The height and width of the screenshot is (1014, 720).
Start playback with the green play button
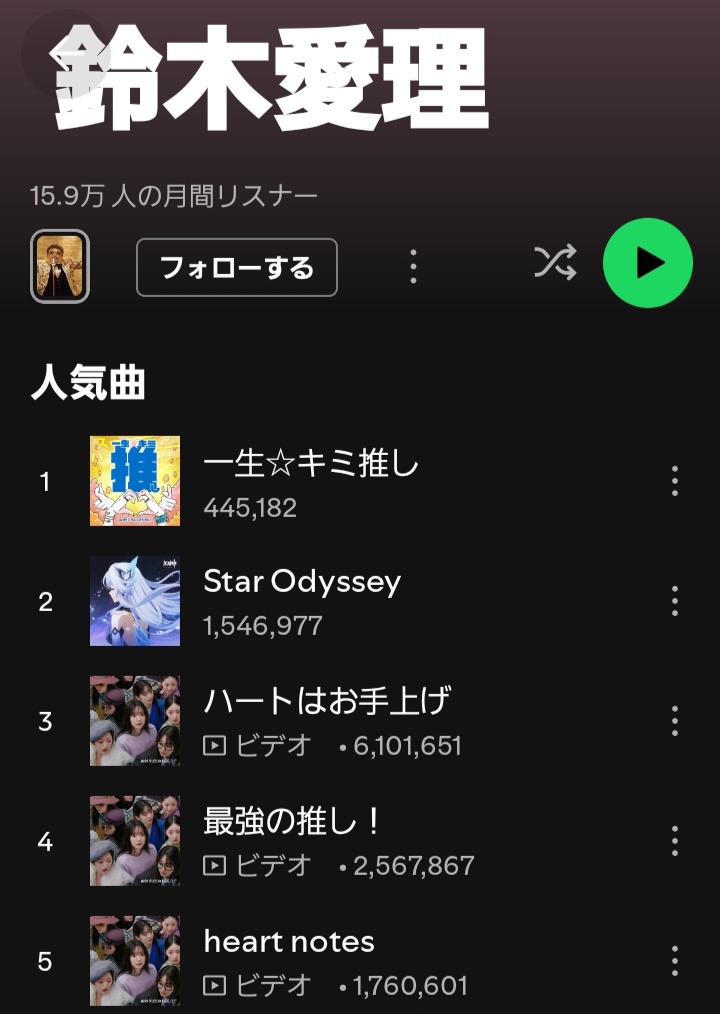tap(647, 263)
